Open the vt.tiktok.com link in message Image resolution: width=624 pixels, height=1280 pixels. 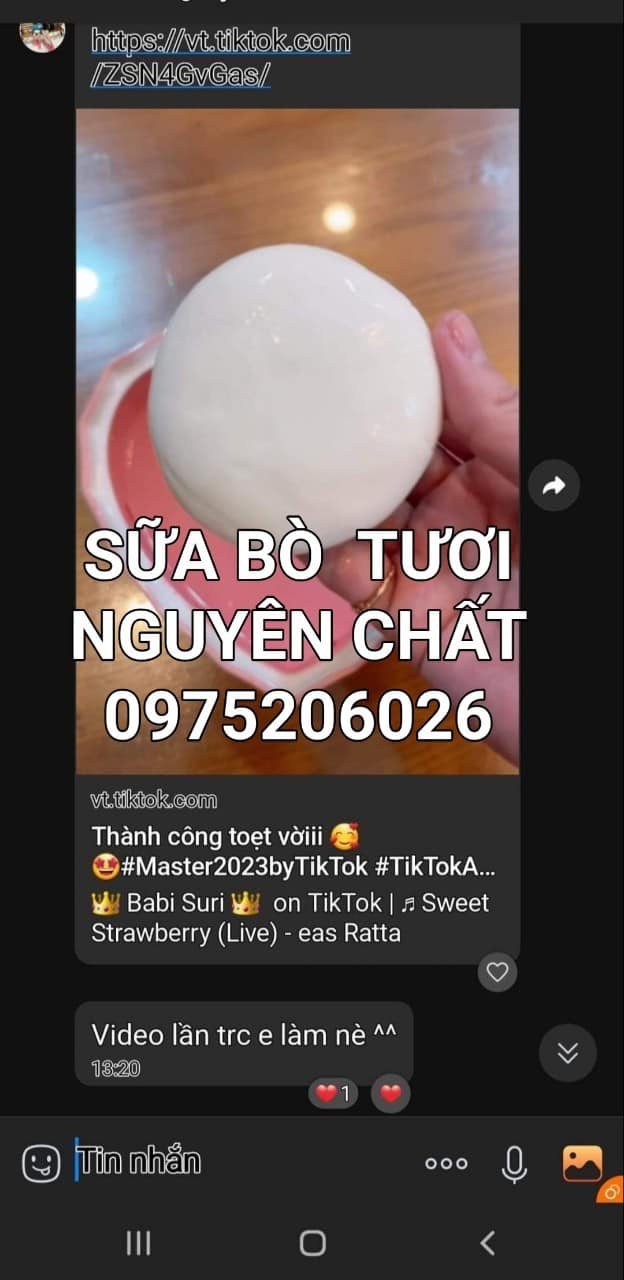[x=220, y=58]
